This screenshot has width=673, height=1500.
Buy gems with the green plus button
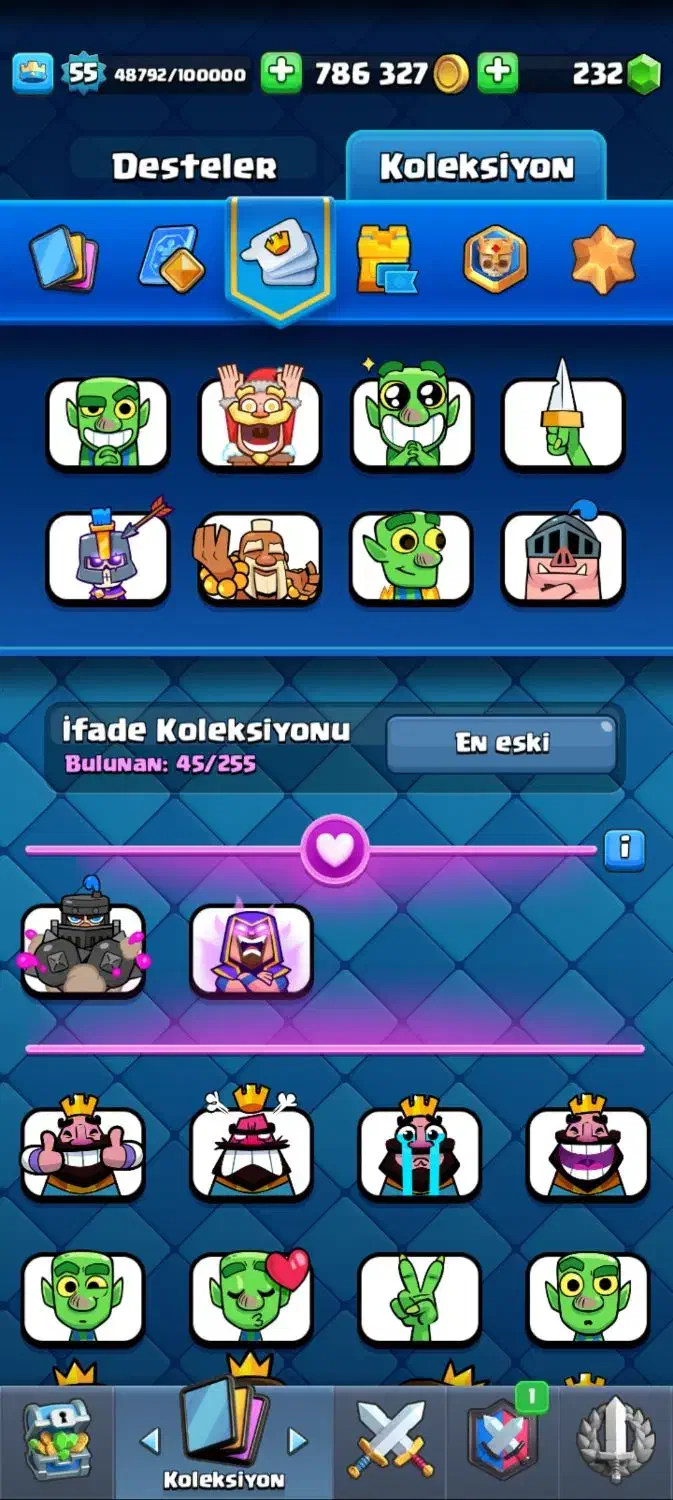(497, 73)
